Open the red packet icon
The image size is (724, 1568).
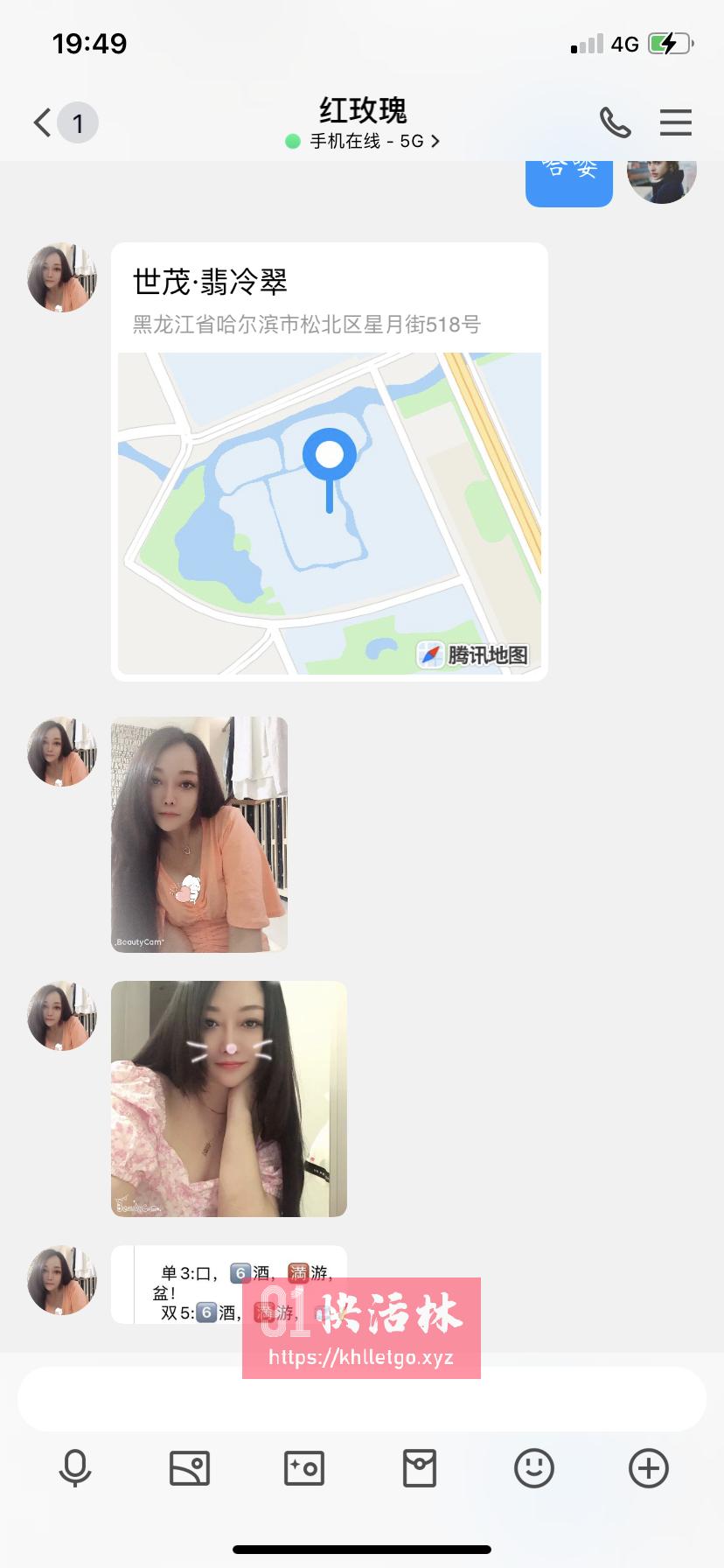[x=419, y=1468]
